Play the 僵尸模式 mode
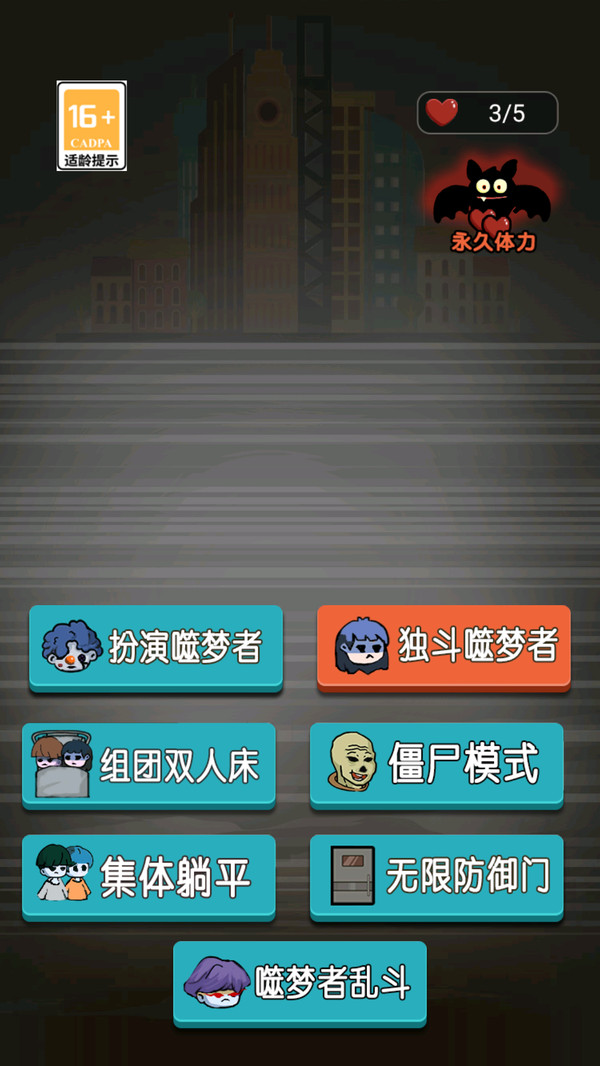This screenshot has width=600, height=1066. pyautogui.click(x=436, y=764)
